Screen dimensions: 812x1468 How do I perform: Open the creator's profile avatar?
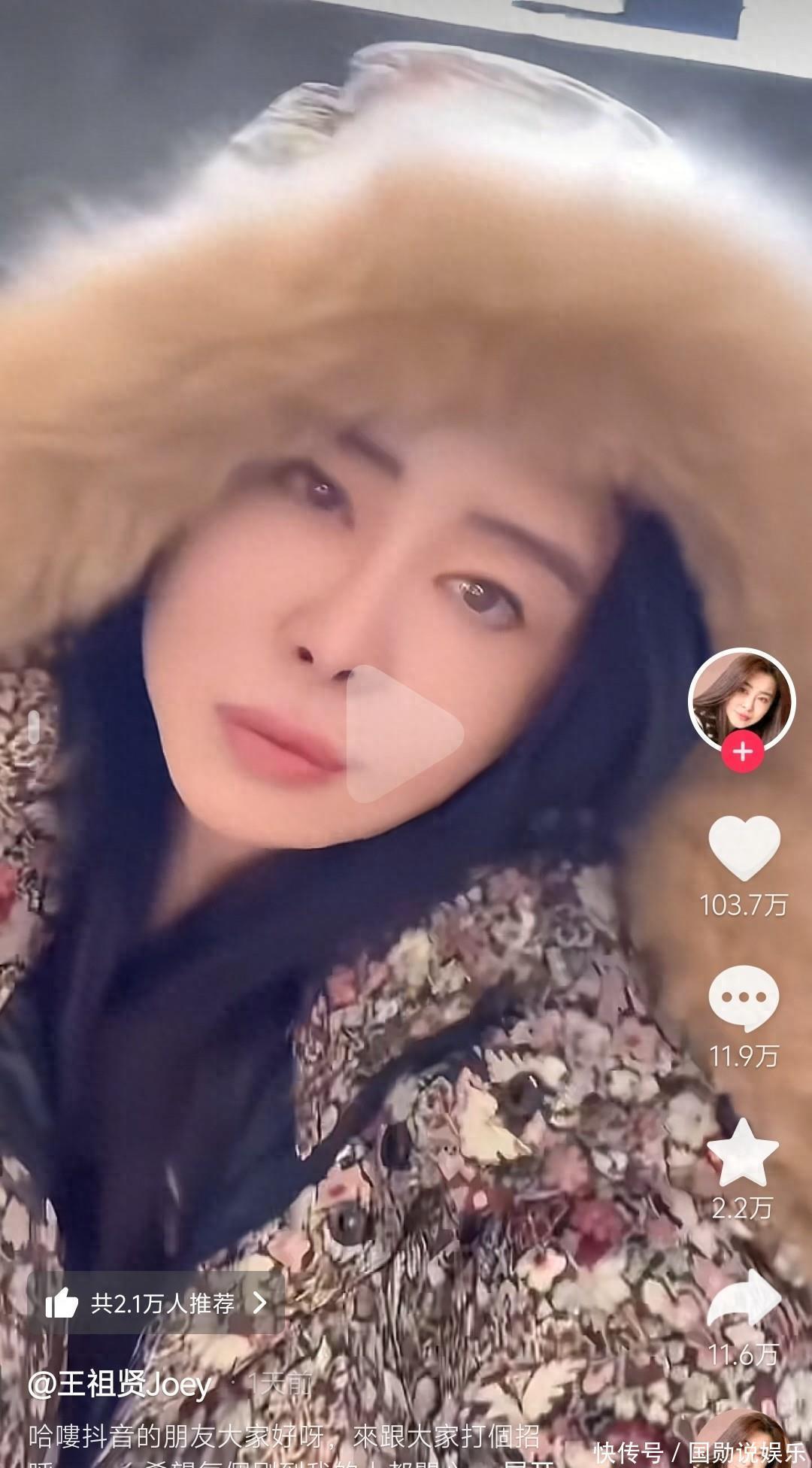742,701
